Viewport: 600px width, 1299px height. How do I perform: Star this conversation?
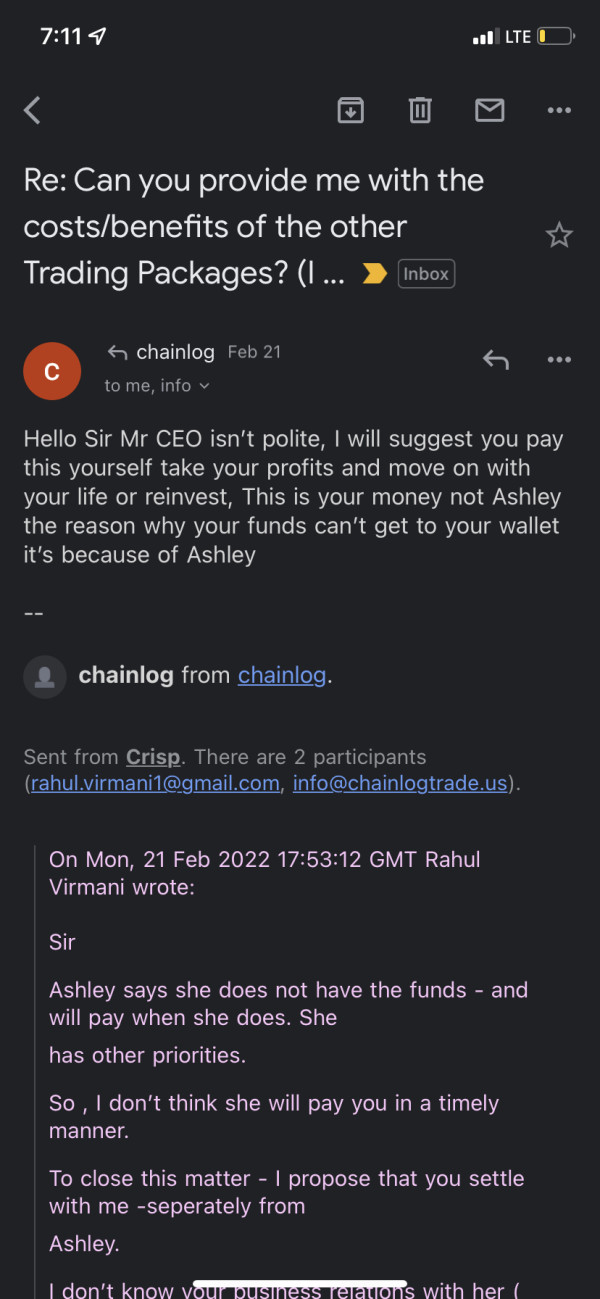(x=559, y=235)
